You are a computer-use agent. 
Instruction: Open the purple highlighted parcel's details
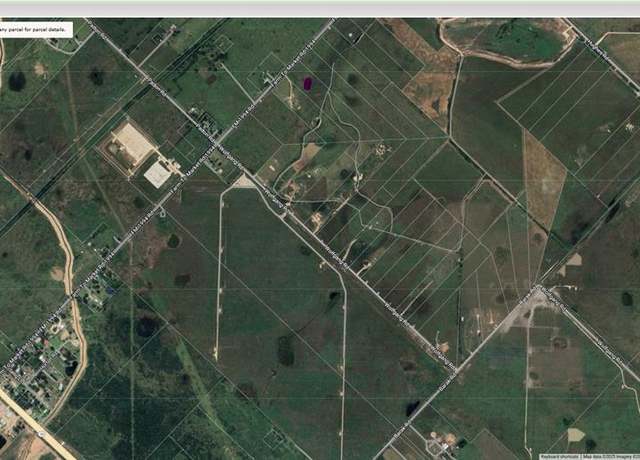point(307,84)
